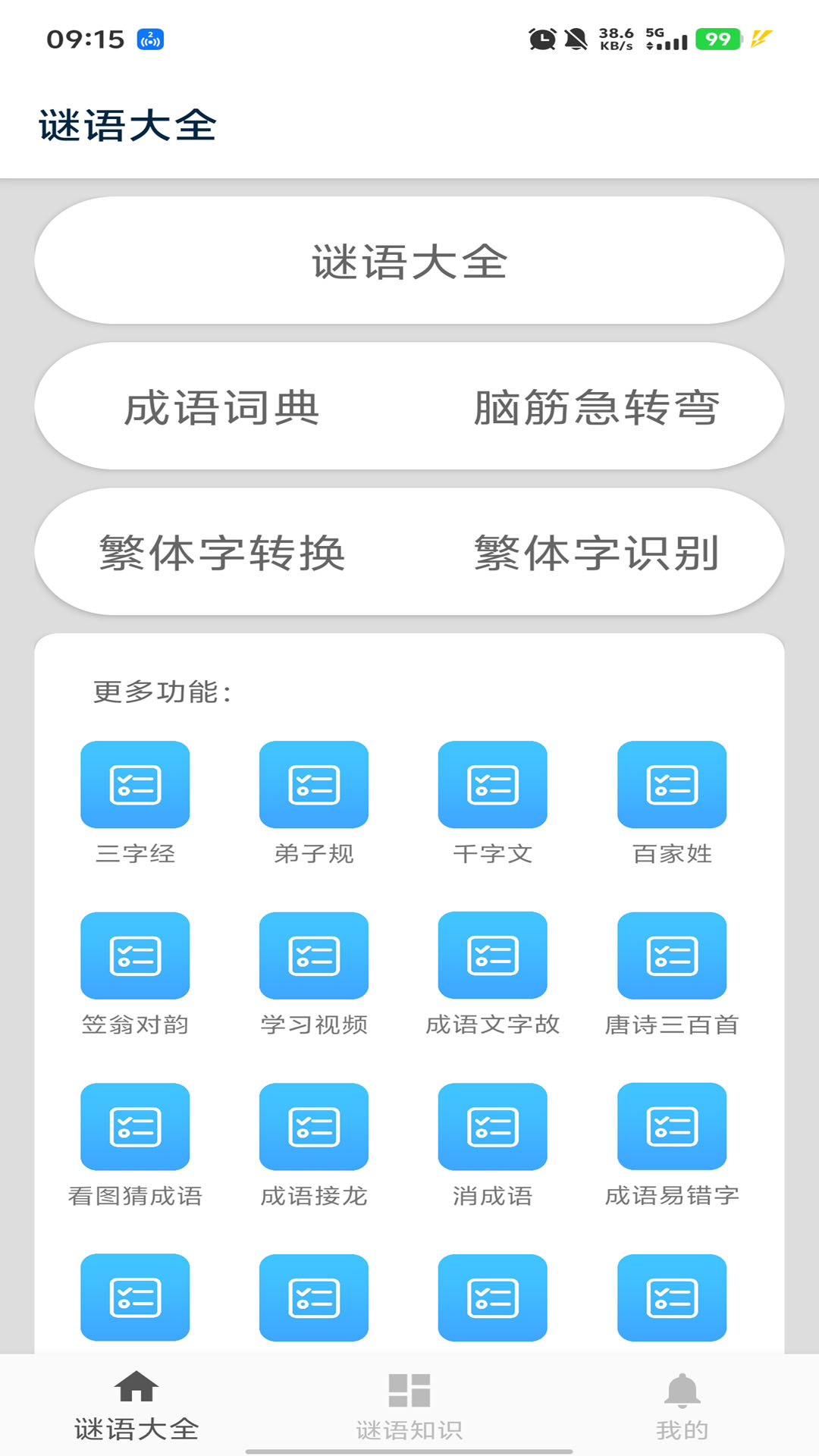Switch to the 谜语知识 tab
The height and width of the screenshot is (1456, 819).
[409, 1410]
